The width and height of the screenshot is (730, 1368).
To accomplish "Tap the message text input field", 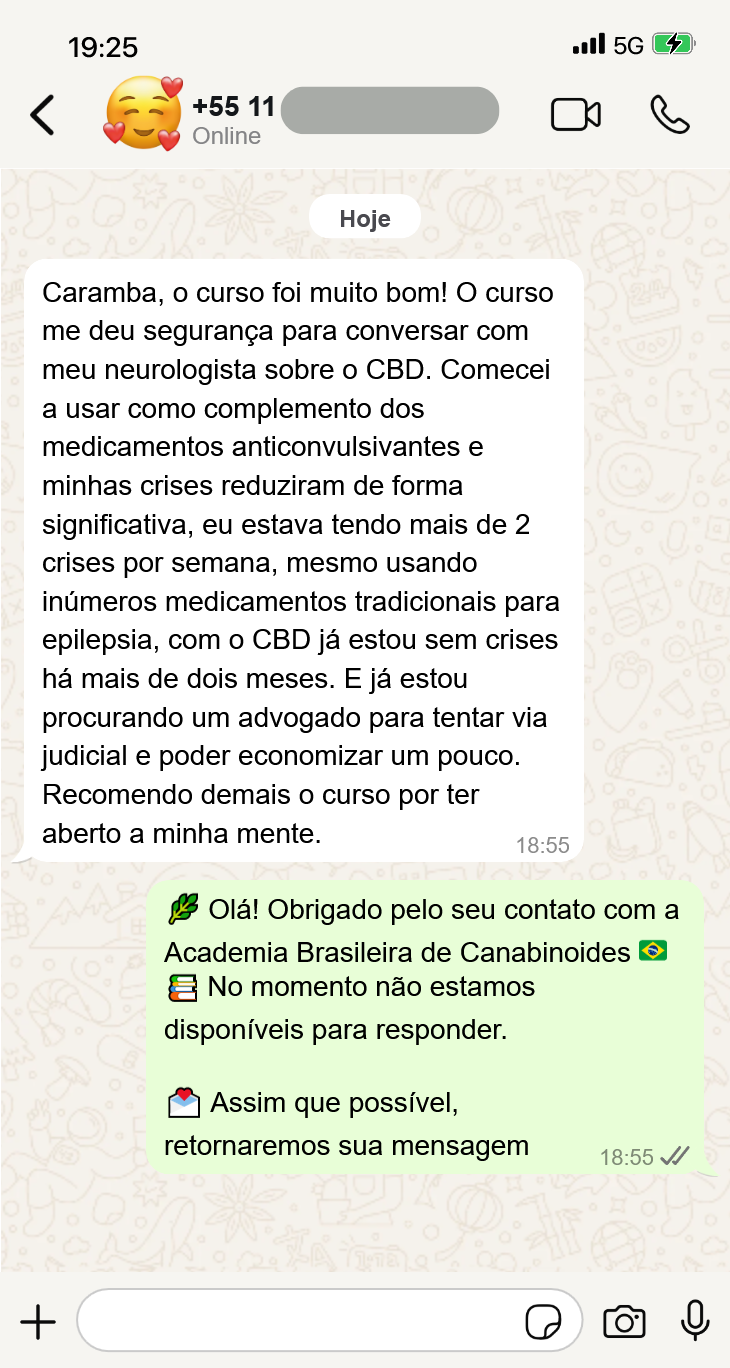I will tap(300, 1320).
